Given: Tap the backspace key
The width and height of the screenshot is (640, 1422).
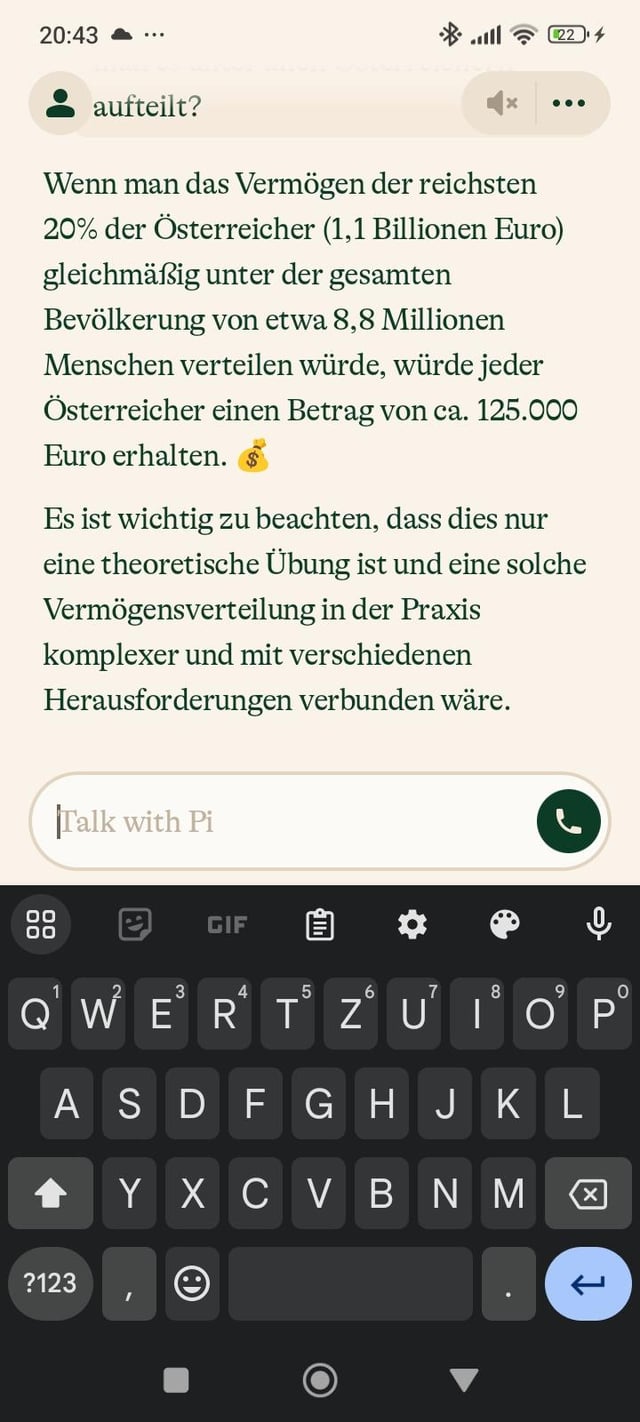Looking at the screenshot, I should click(x=587, y=1193).
